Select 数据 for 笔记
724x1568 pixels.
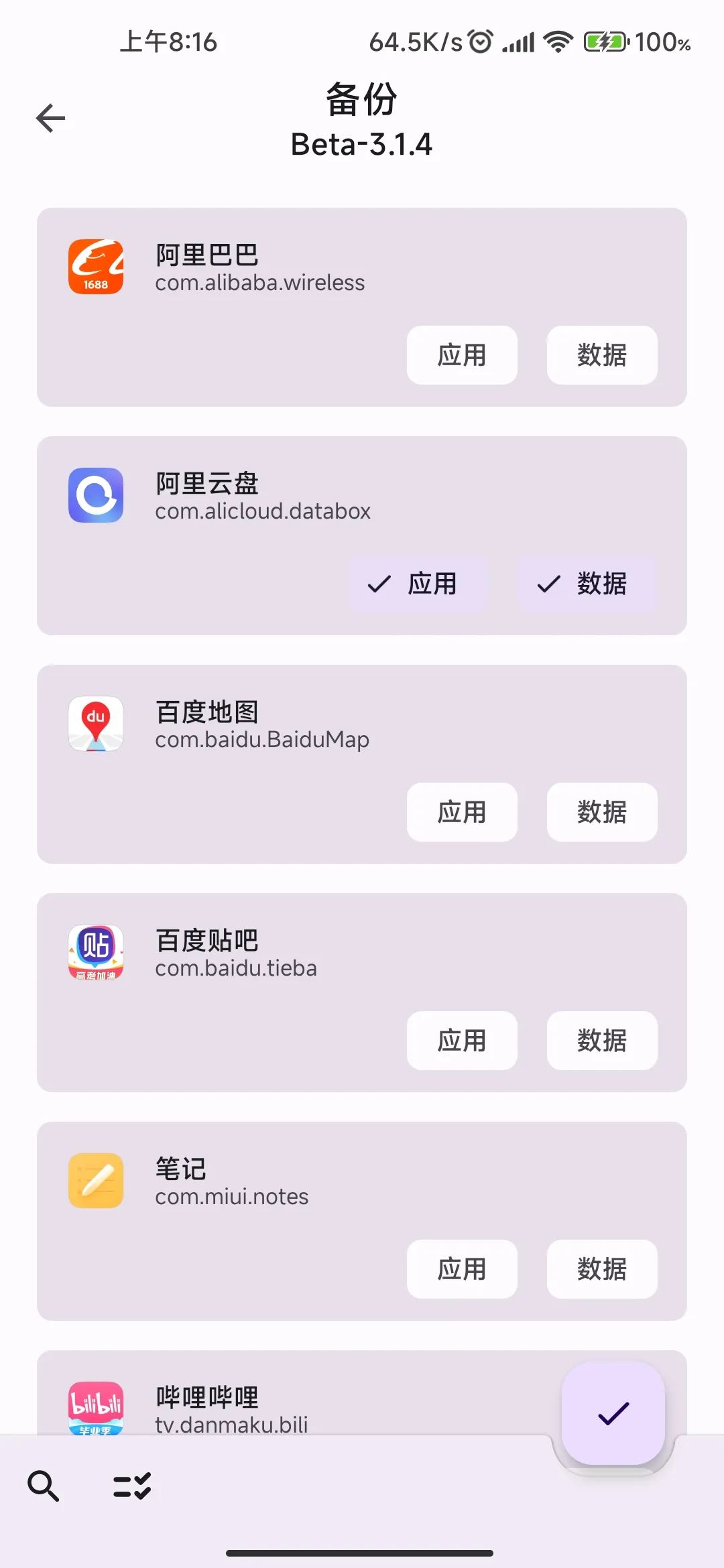tap(601, 1269)
